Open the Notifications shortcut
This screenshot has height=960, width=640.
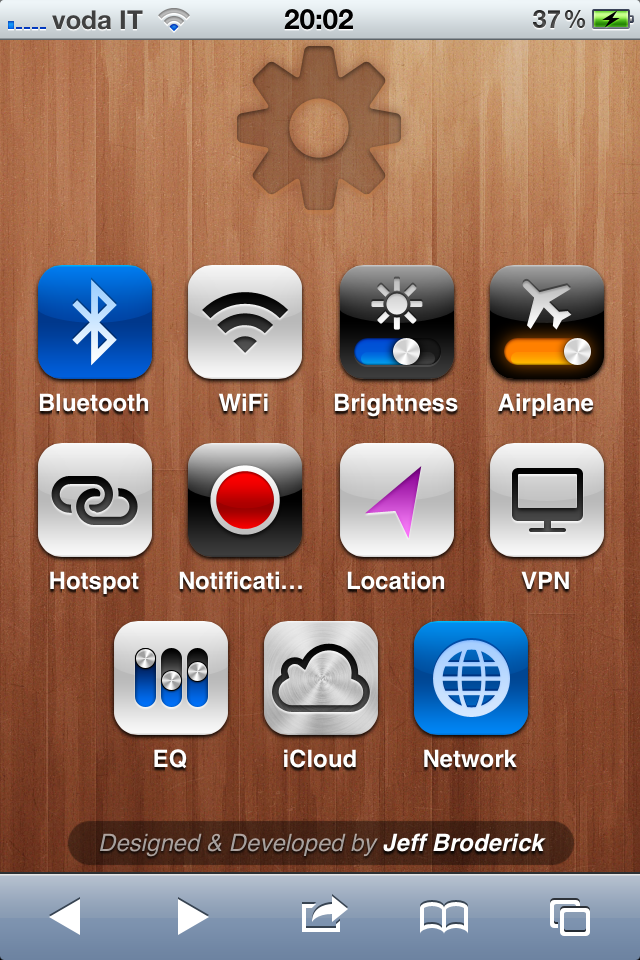[x=245, y=500]
